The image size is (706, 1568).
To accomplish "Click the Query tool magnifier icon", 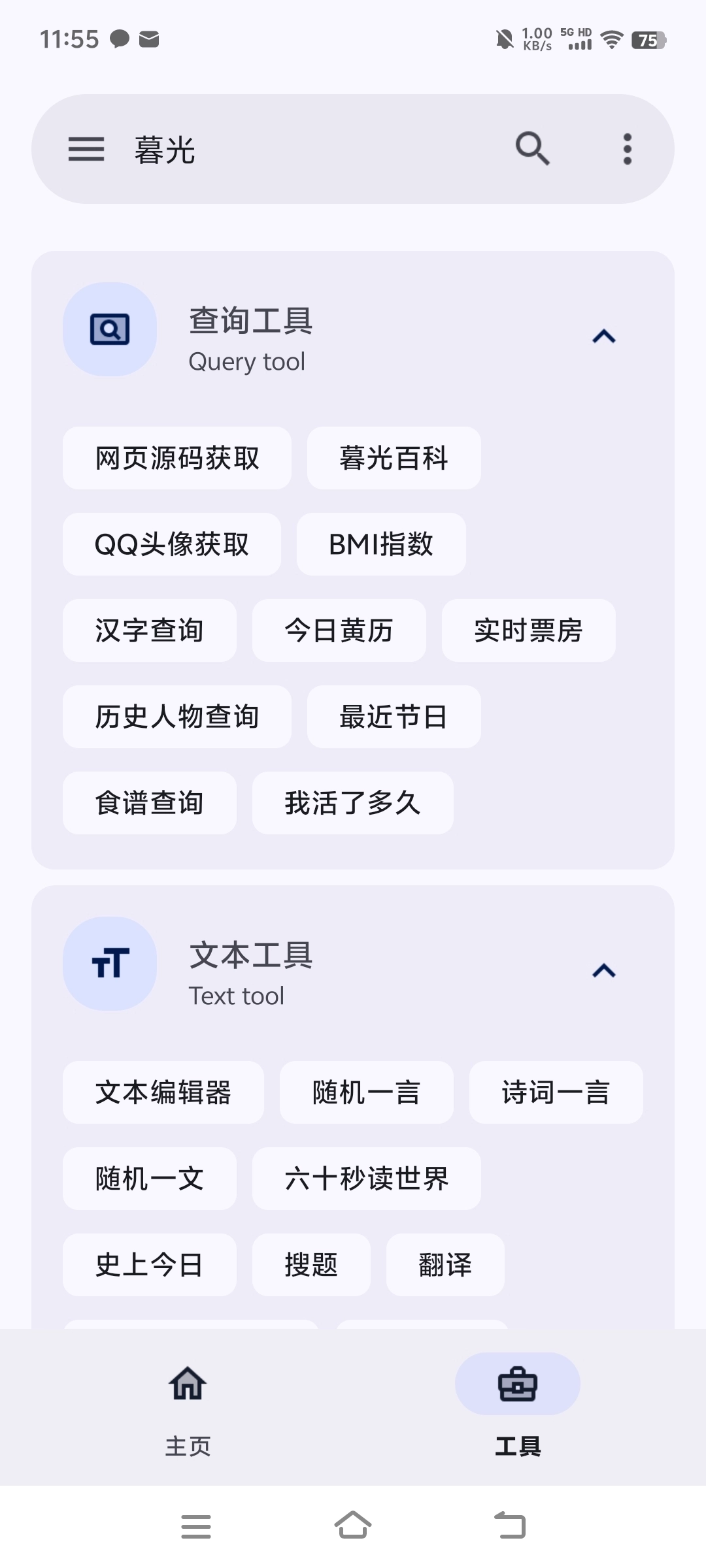I will point(109,331).
